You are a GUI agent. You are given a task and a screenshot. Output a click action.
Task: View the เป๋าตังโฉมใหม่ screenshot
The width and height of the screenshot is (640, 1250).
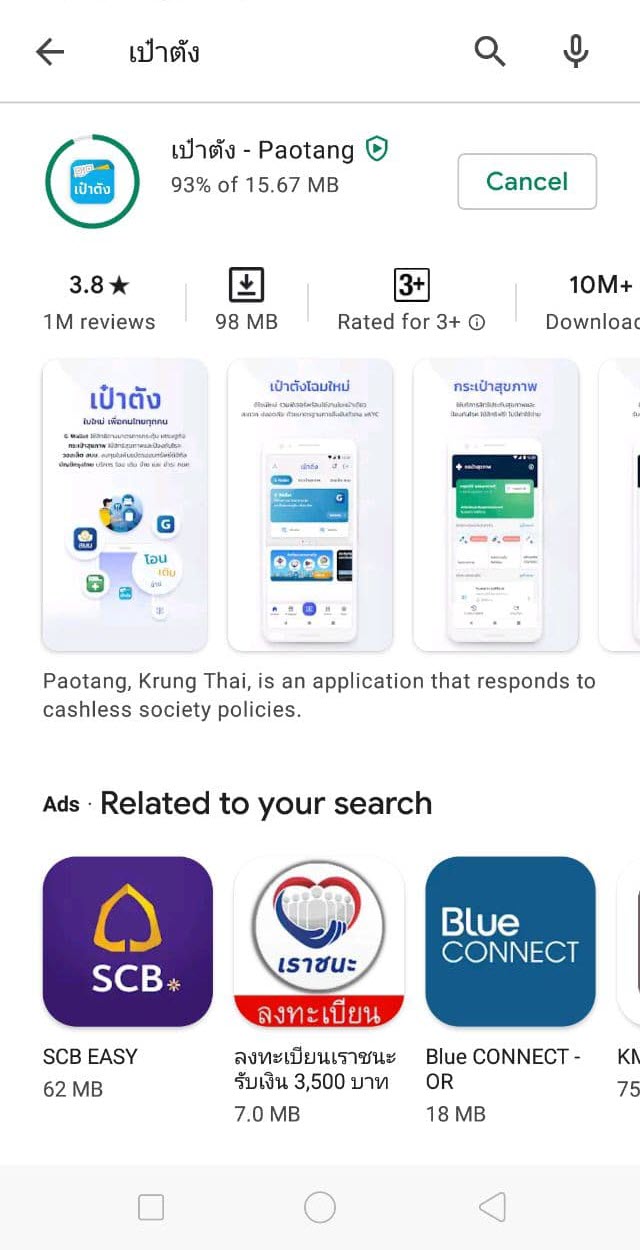(x=310, y=505)
